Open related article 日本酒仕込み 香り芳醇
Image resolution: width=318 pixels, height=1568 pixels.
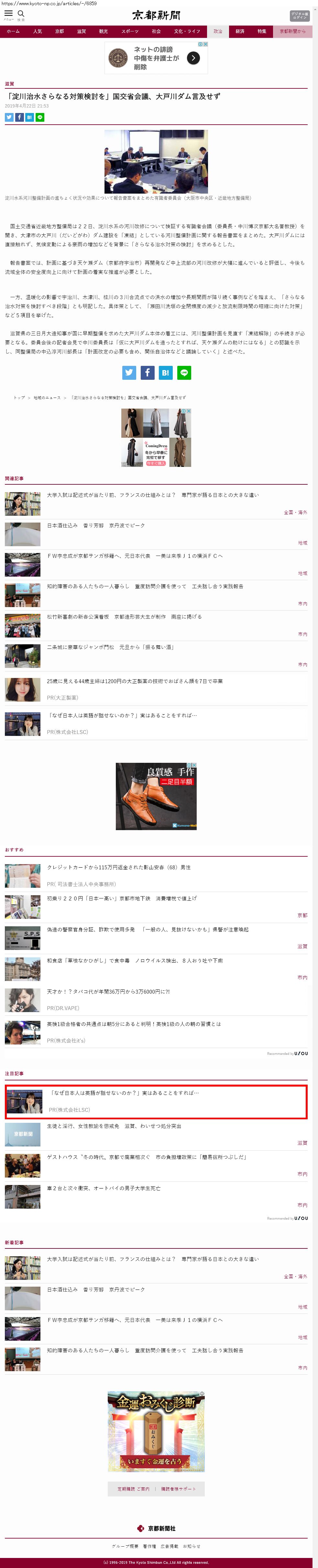pyautogui.click(x=96, y=525)
